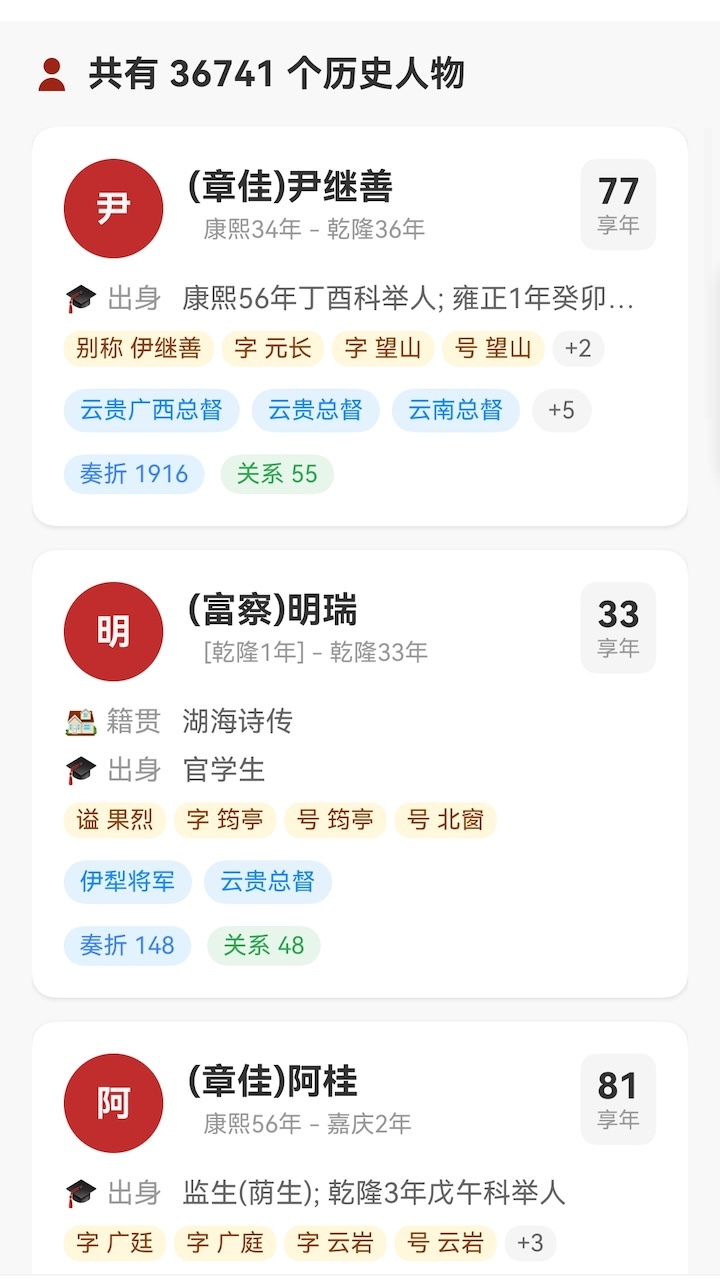Viewport: 720px width, 1280px height.
Task: Expand the +3 more names chip for 阿桂
Action: coord(530,1243)
